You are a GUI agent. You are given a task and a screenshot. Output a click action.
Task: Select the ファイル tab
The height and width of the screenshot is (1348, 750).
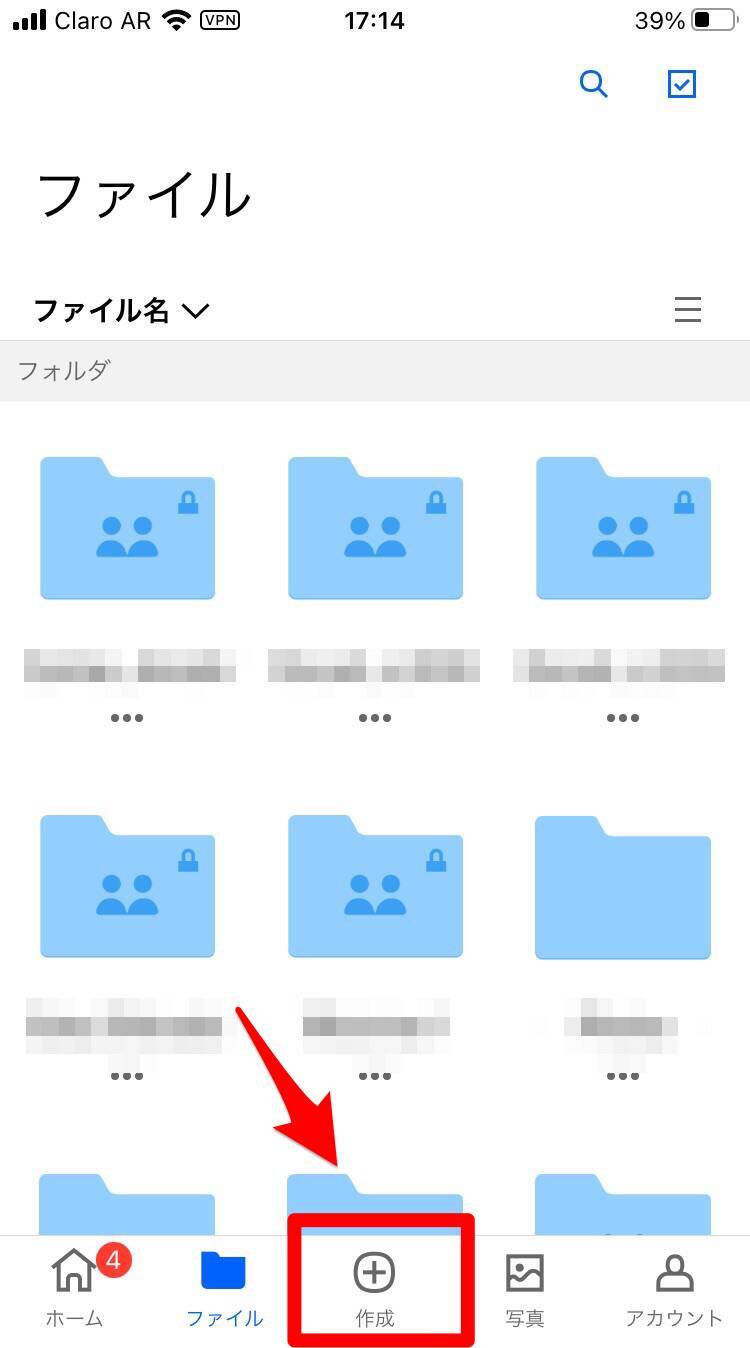(x=224, y=1286)
